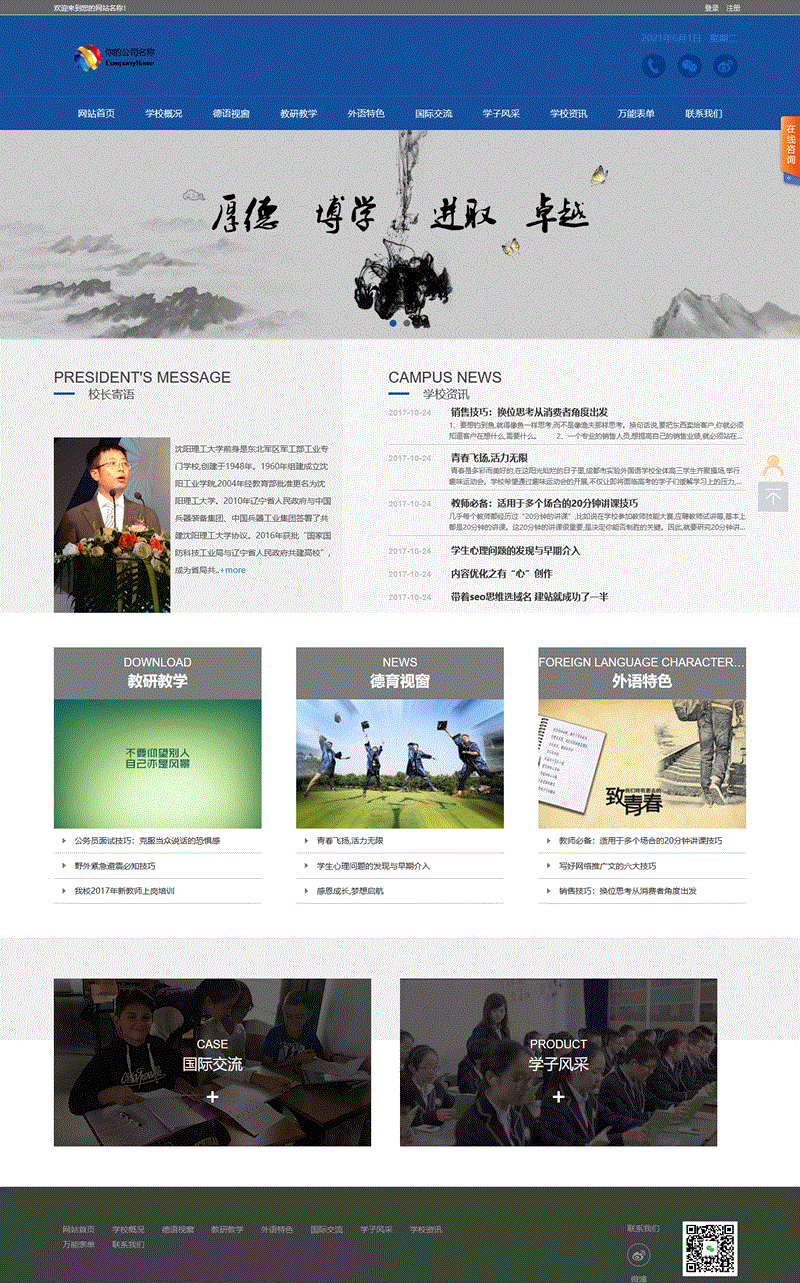The height and width of the screenshot is (1283, 800).
Task: Open the WeChat icon in the header
Action: [689, 67]
